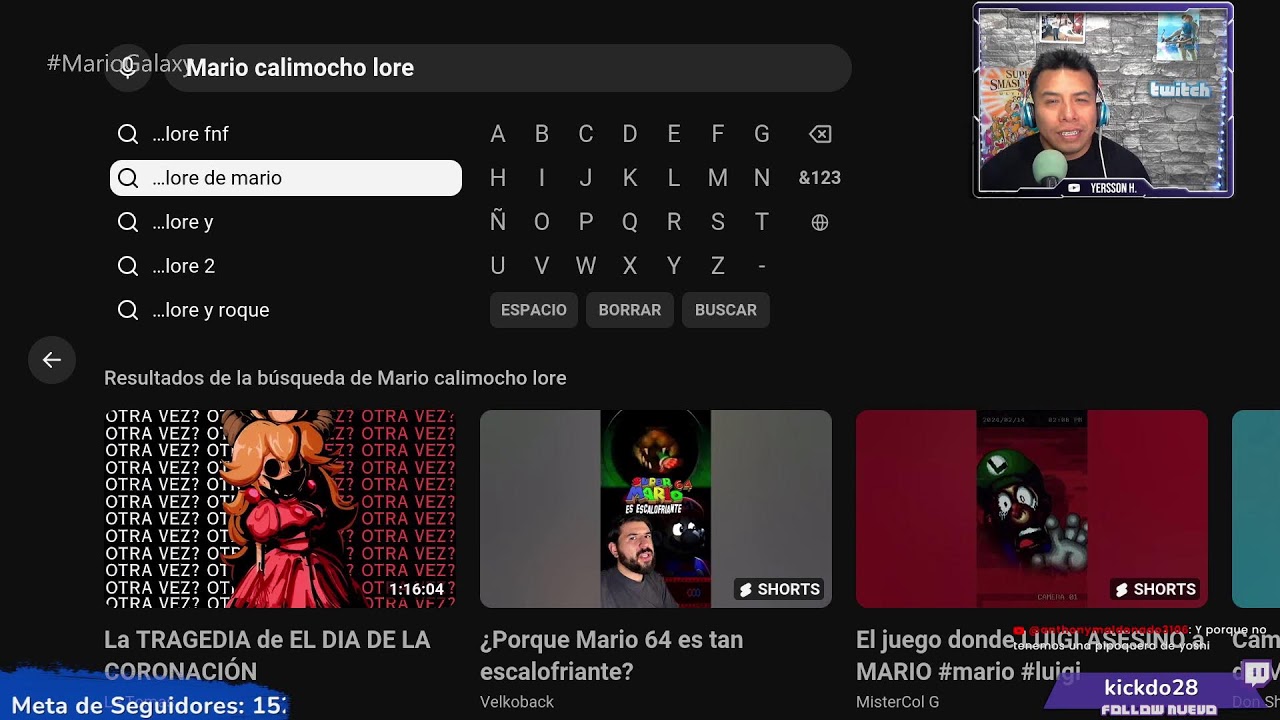The image size is (1280, 720).
Task: Type the letter M key
Action: coord(717,178)
